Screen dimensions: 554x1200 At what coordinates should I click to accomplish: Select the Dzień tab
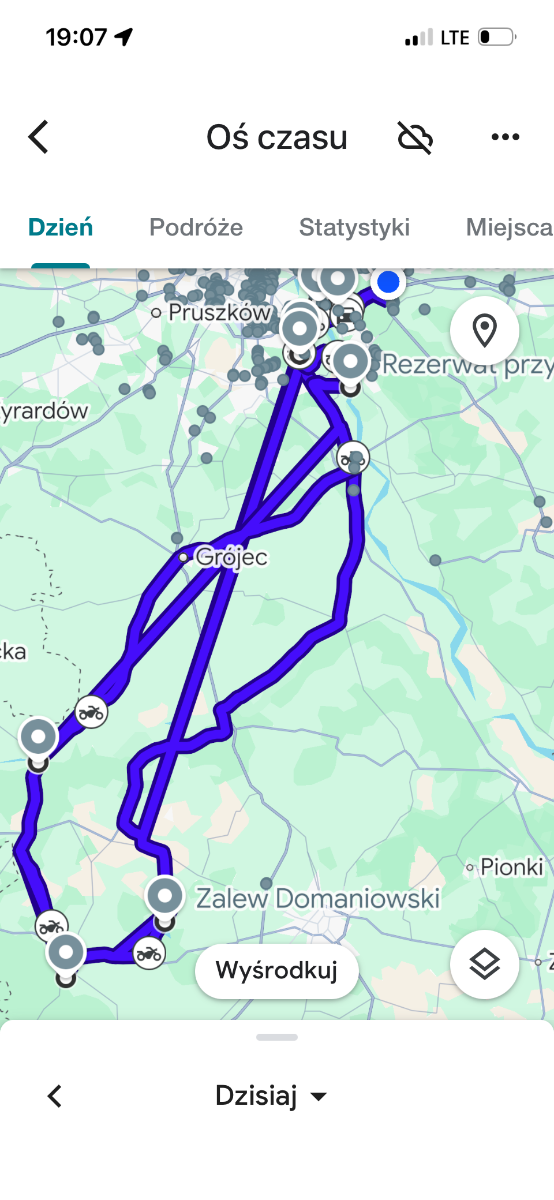(60, 227)
